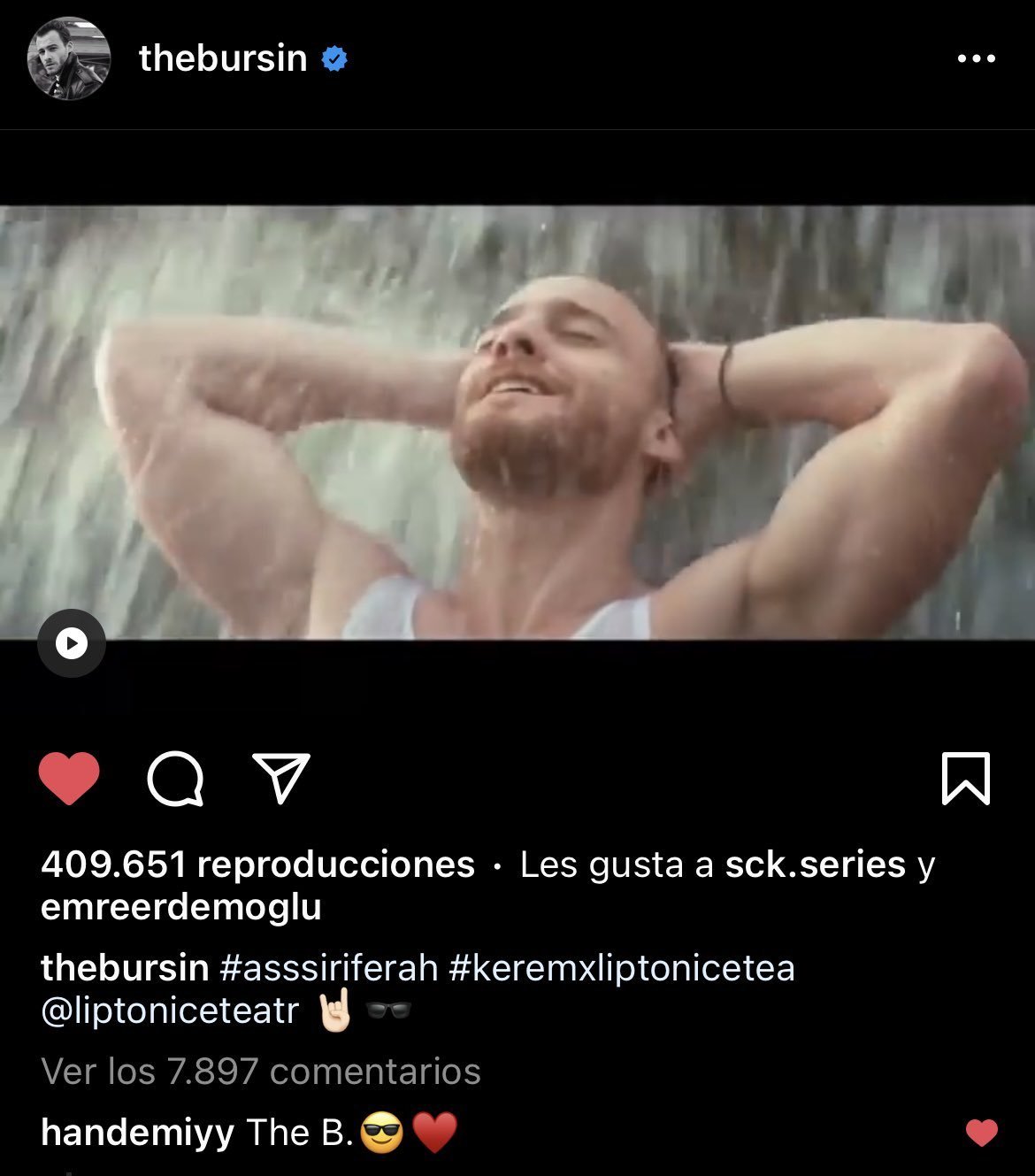This screenshot has height=1176, width=1035.
Task: Open emreerdemoglu profile from likes
Action: point(180,908)
